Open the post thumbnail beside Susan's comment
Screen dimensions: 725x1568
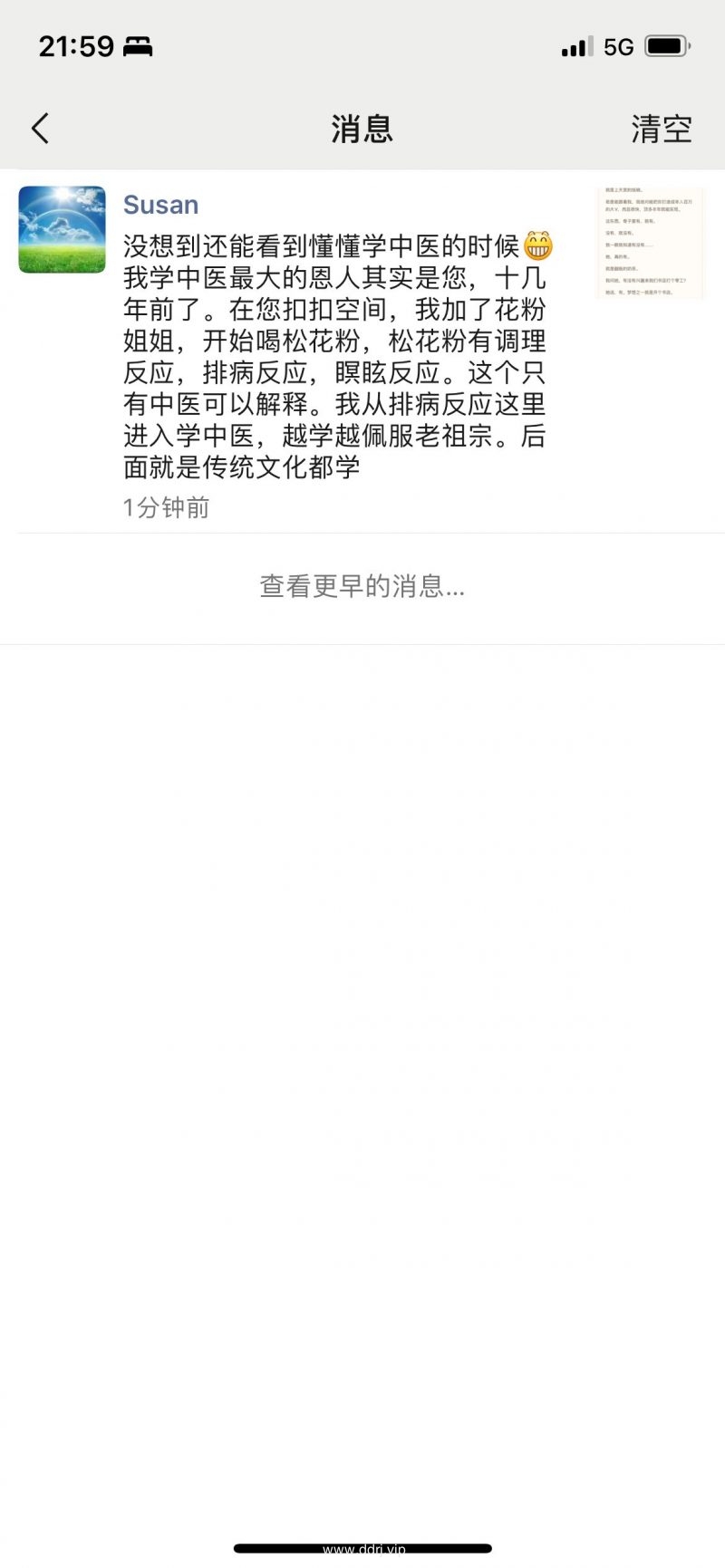(650, 243)
